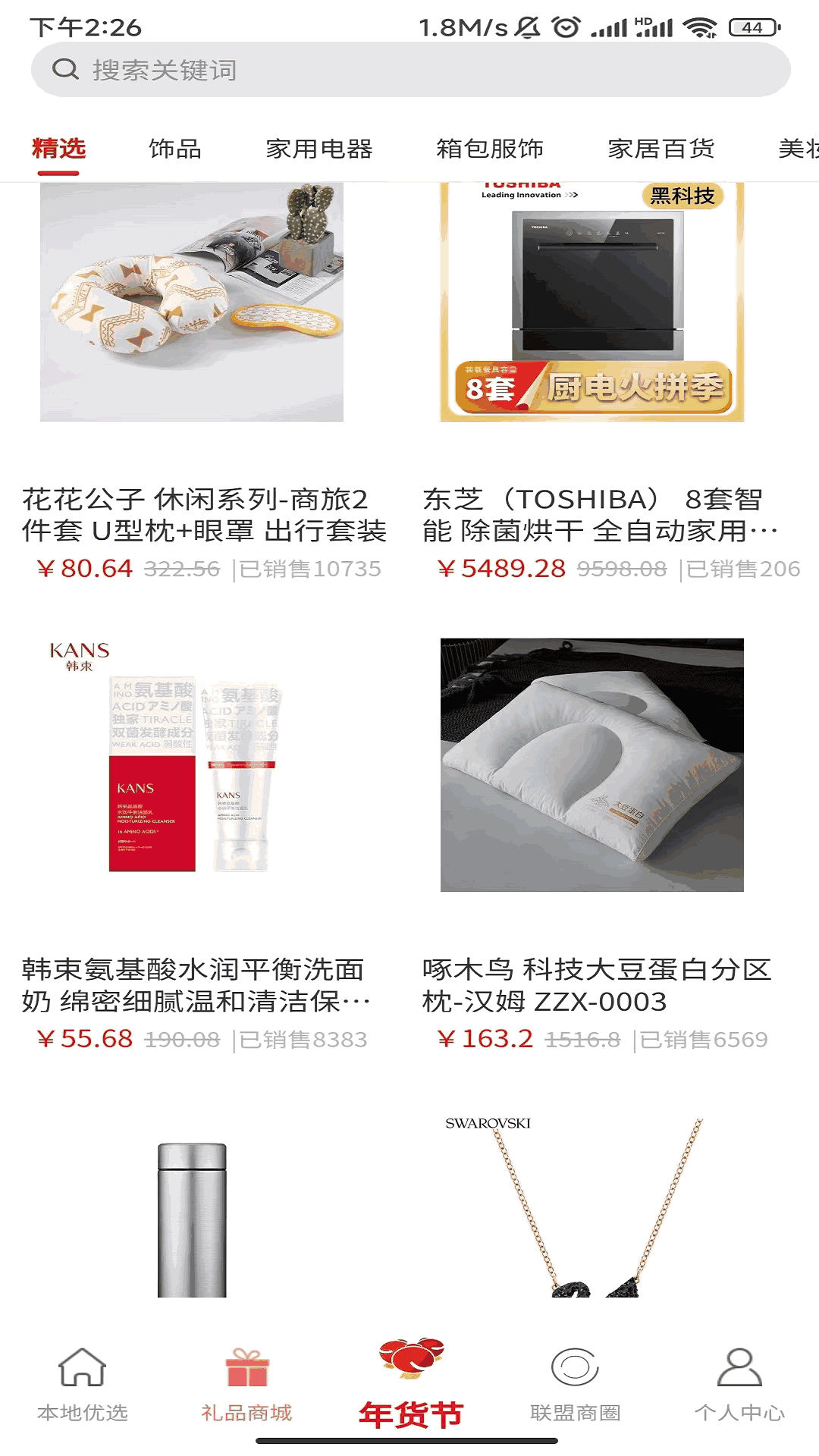The height and width of the screenshot is (1456, 819).
Task: Switch to the 家用电器 category tab
Action: point(319,149)
